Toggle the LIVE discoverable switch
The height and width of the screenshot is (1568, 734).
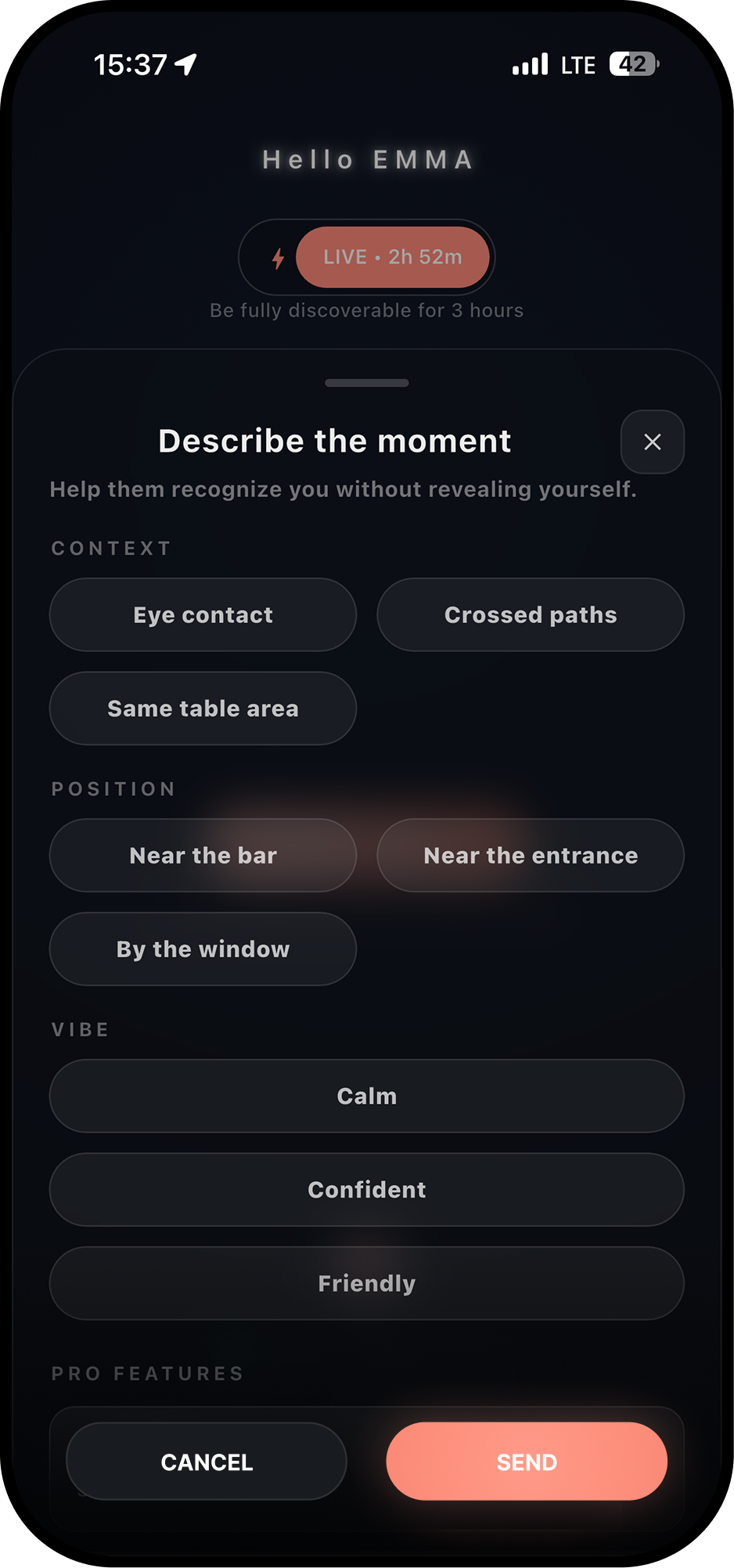tap(366, 258)
